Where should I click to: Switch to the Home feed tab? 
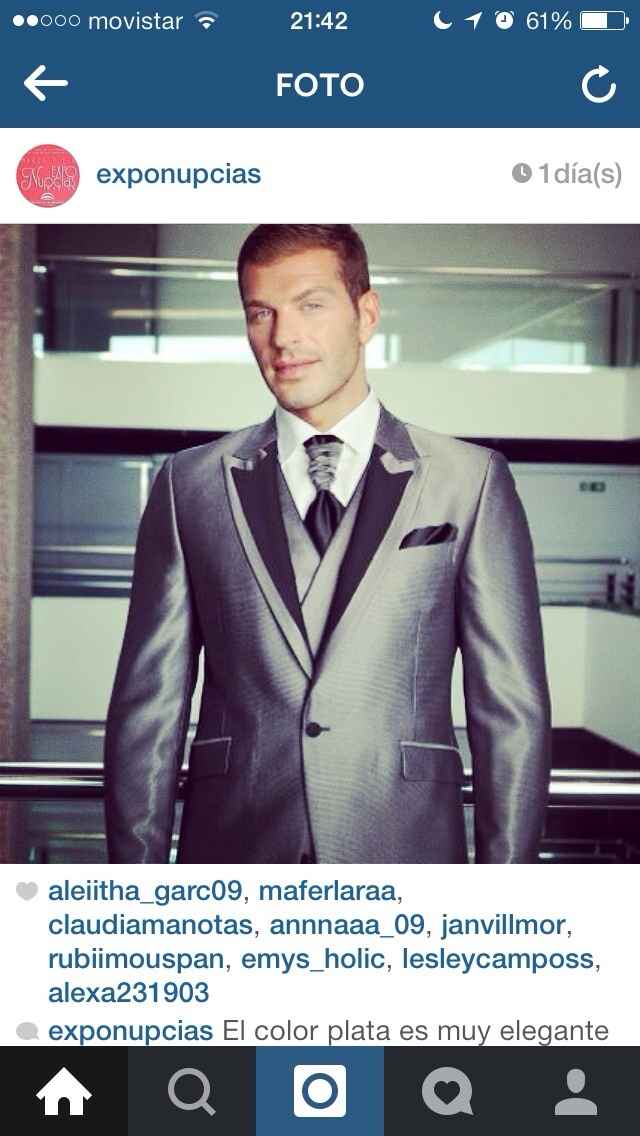pyautogui.click(x=64, y=1091)
